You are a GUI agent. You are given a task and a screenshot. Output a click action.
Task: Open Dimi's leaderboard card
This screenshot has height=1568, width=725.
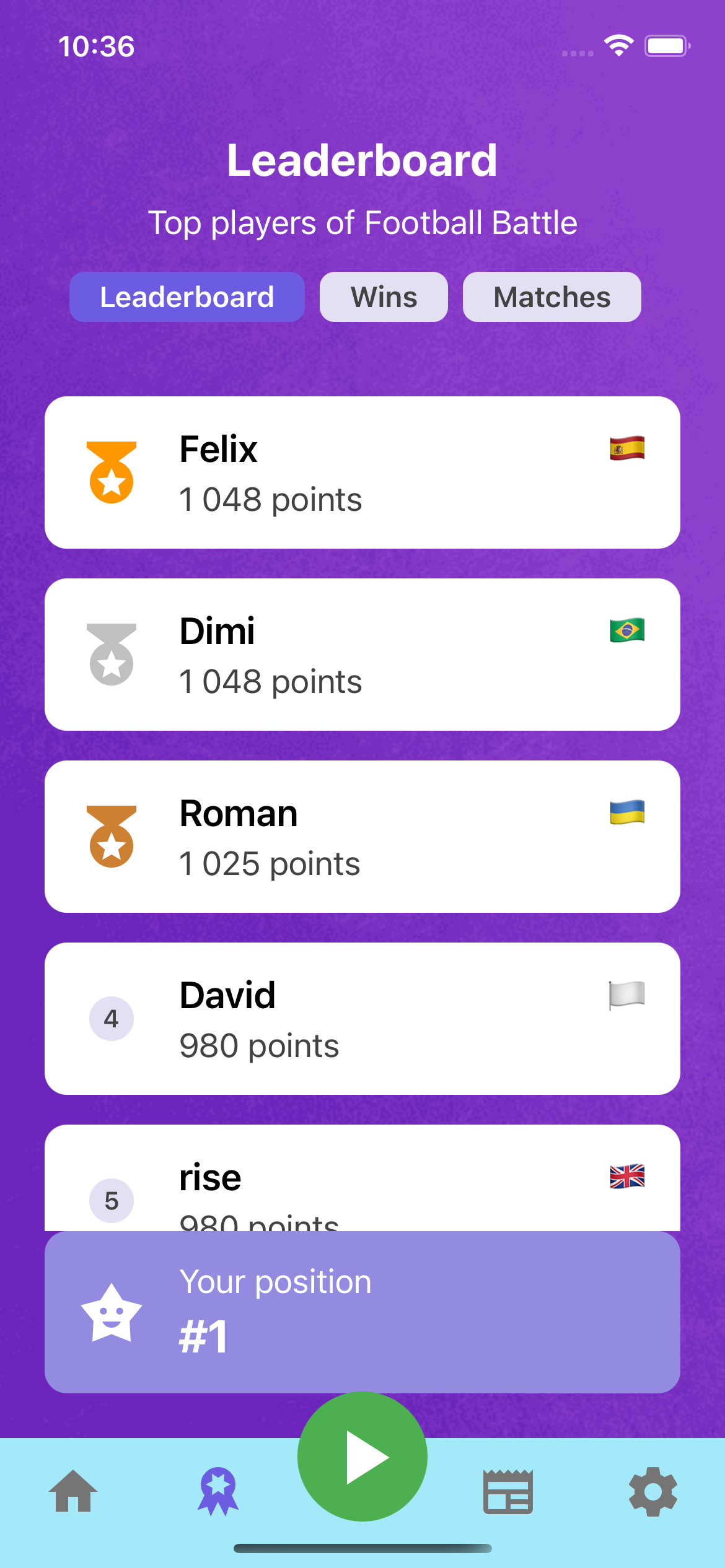point(362,655)
